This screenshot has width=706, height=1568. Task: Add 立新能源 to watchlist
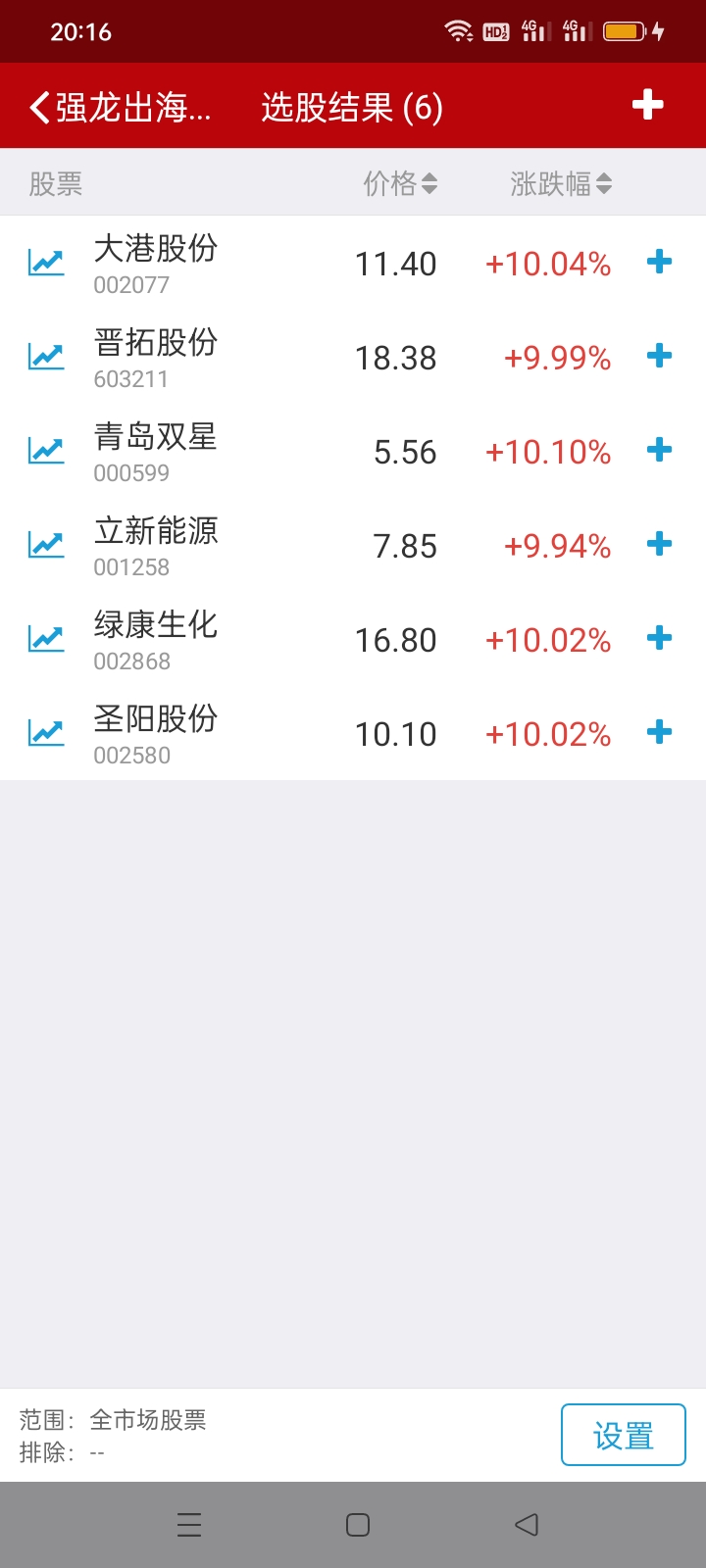(x=660, y=544)
